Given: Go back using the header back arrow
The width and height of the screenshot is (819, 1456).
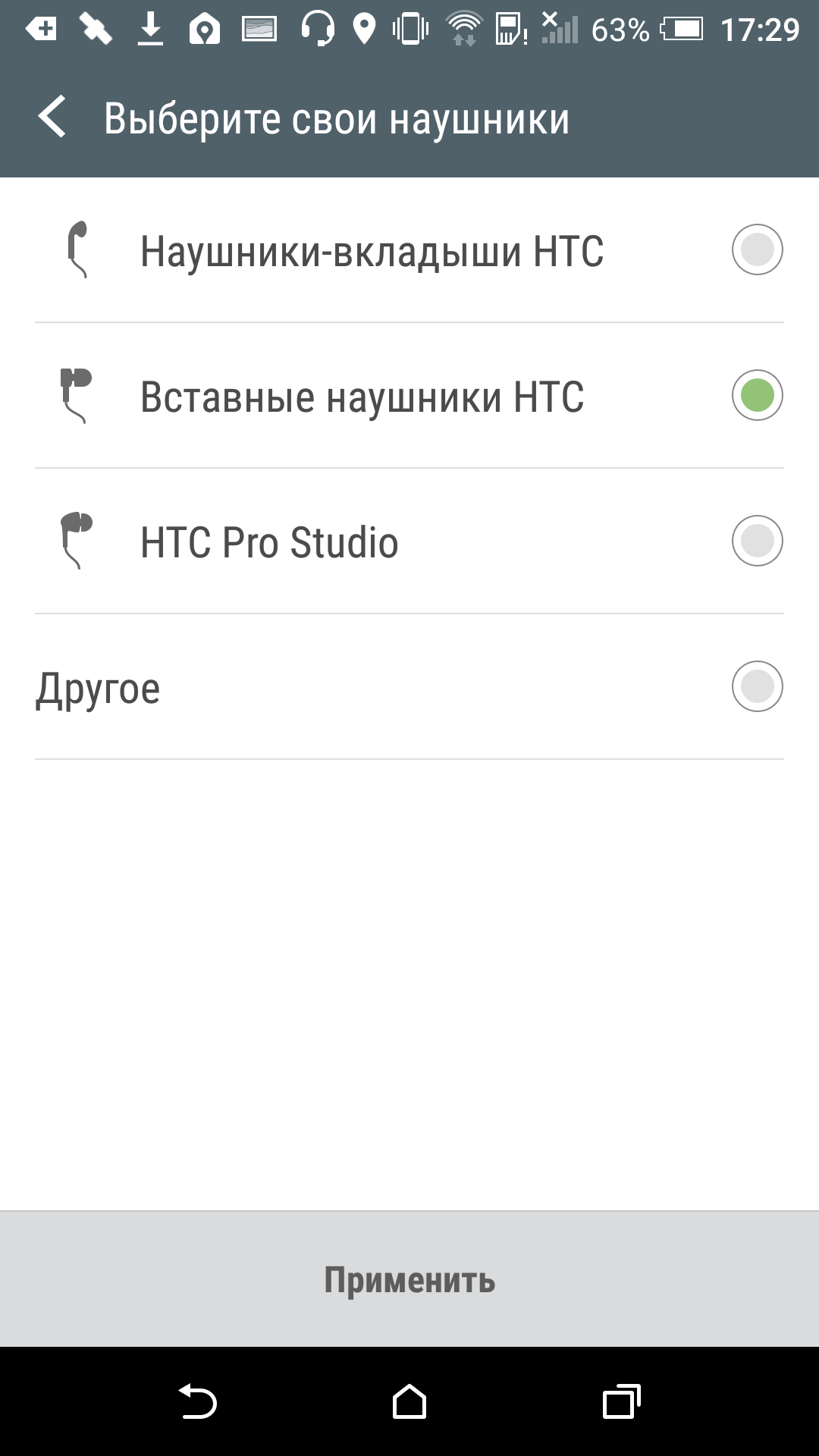Looking at the screenshot, I should [x=52, y=118].
